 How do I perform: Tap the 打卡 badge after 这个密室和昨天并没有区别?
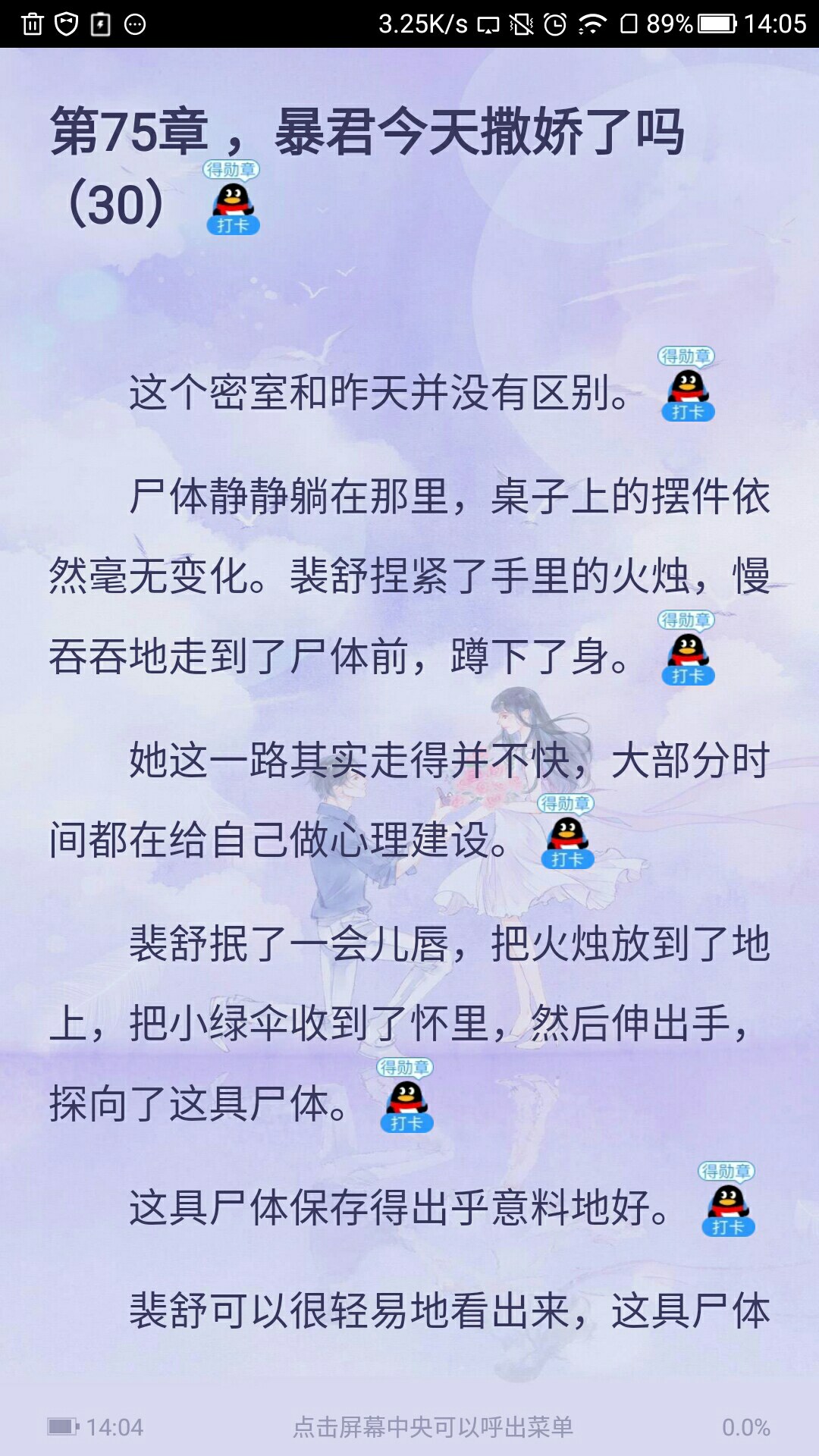click(x=687, y=384)
